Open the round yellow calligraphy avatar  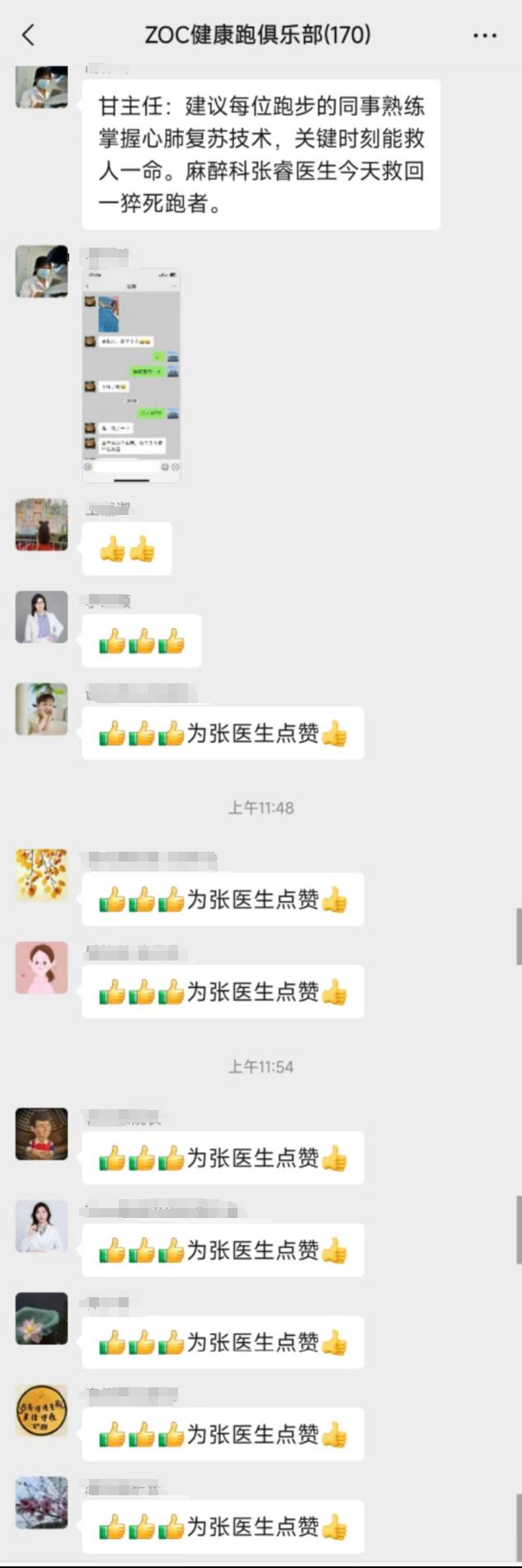click(42, 1410)
